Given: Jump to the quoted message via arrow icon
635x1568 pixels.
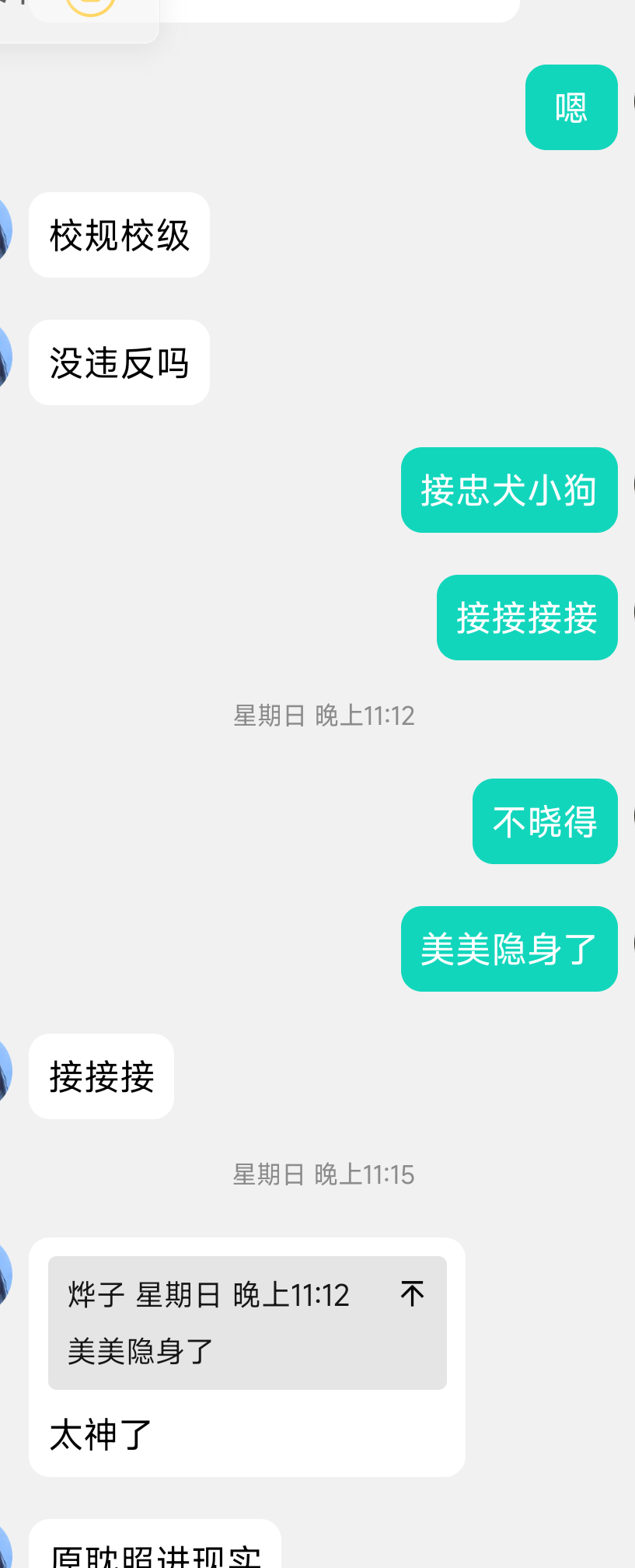Looking at the screenshot, I should click(x=412, y=1293).
